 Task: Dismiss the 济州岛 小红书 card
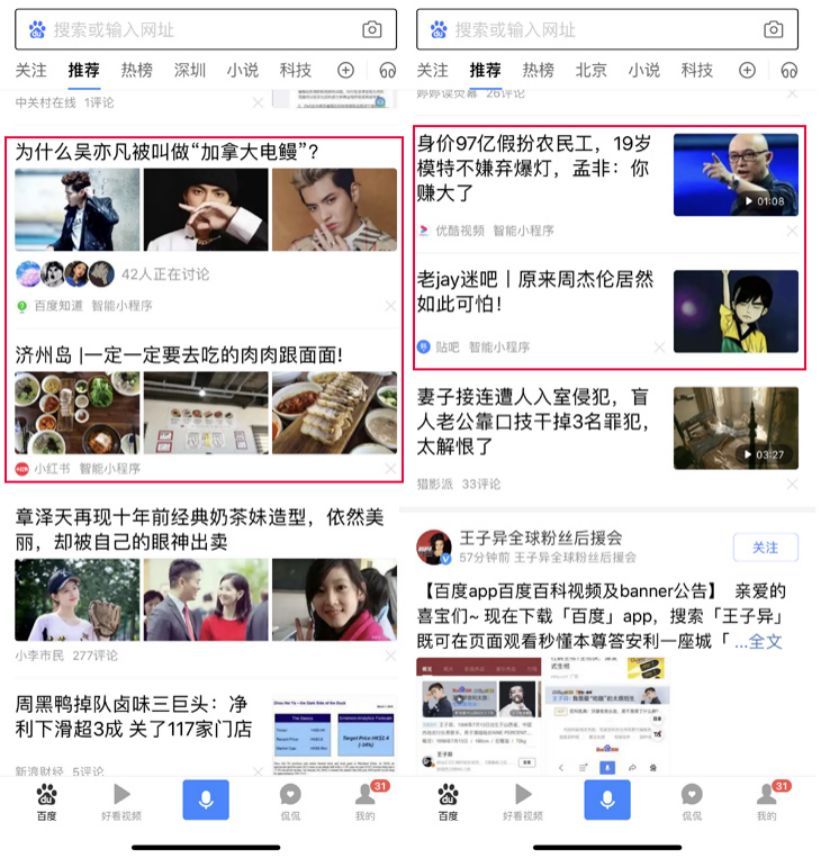[x=390, y=468]
